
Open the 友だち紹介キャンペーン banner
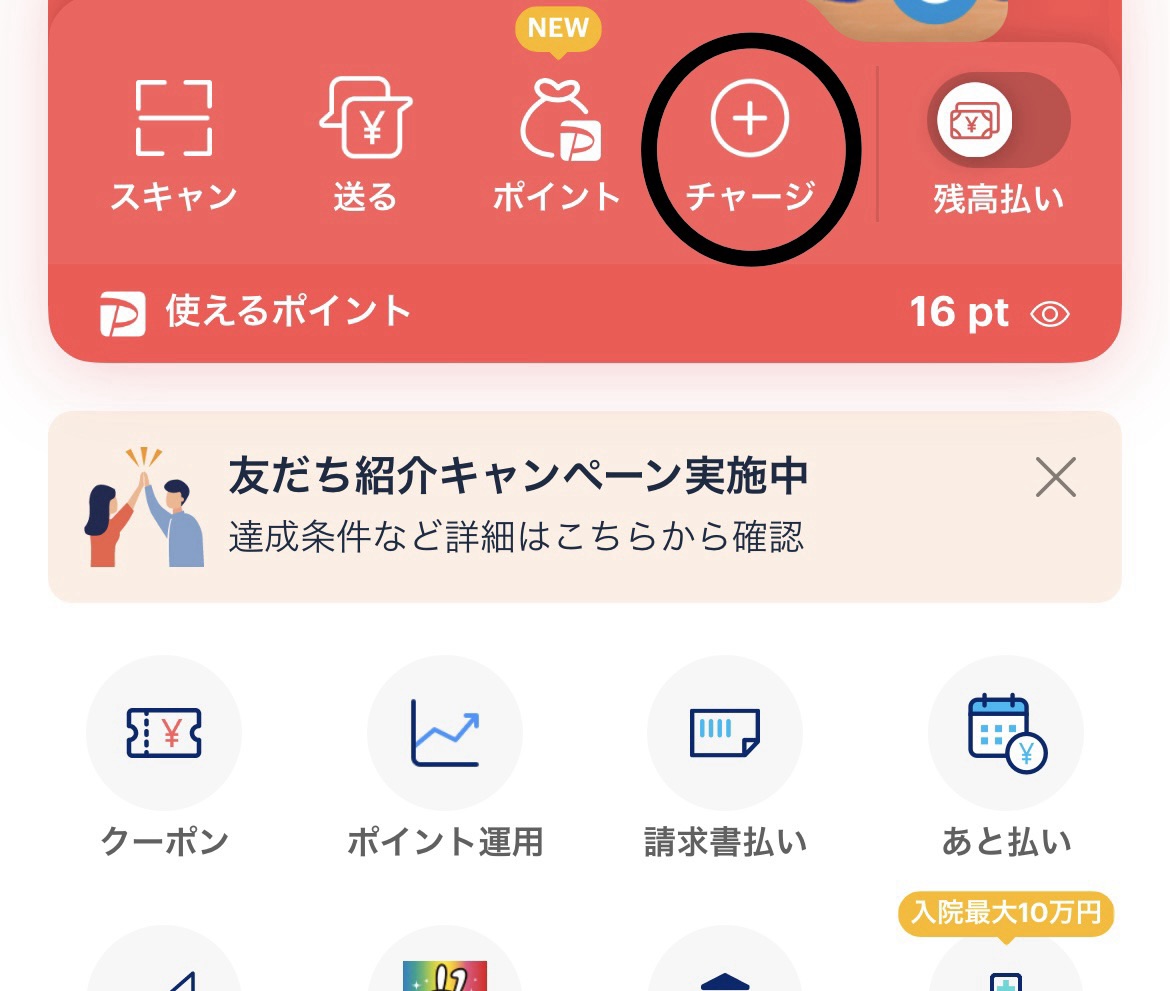520,507
